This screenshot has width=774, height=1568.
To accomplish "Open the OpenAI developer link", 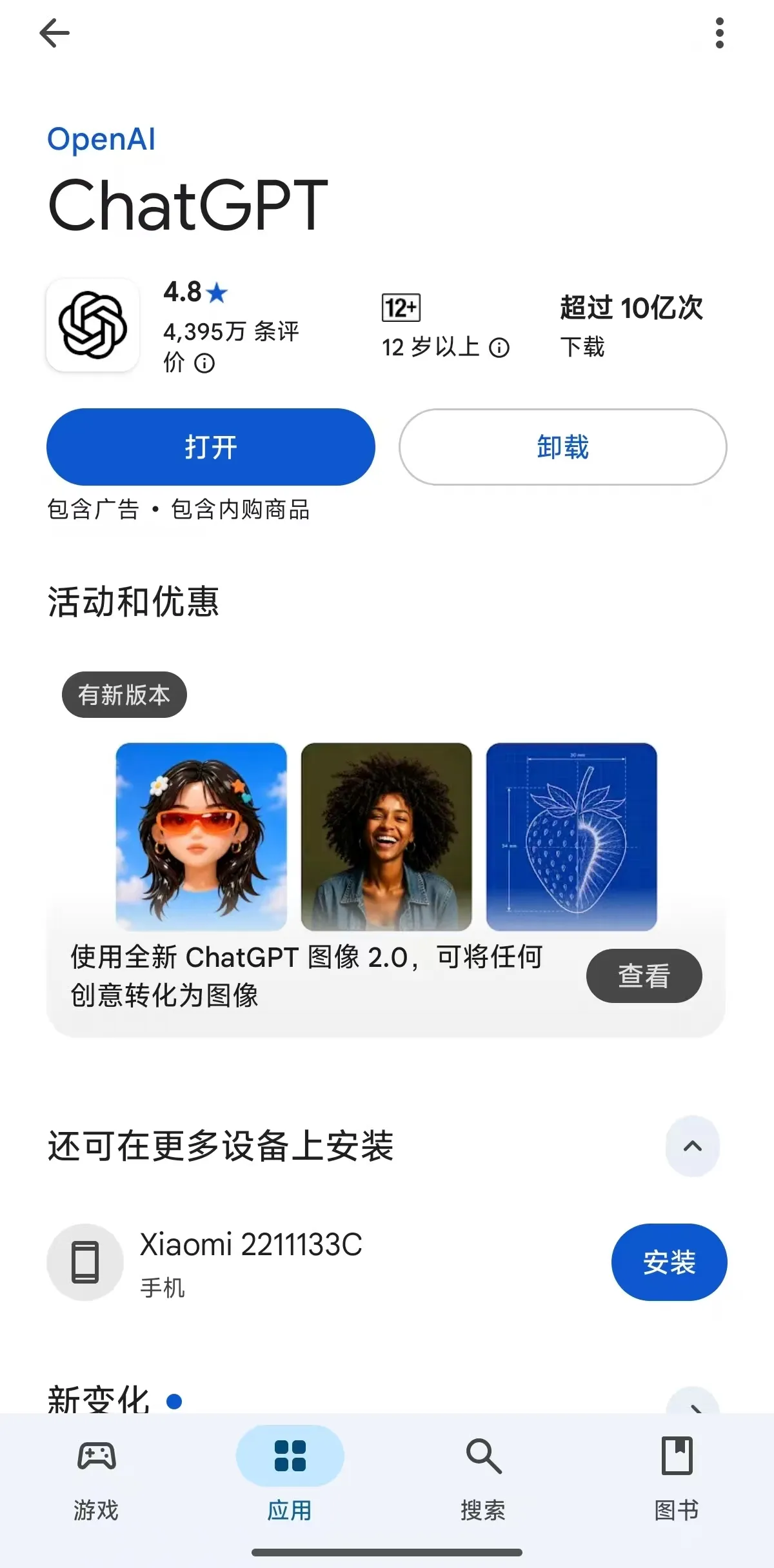I will click(x=101, y=139).
